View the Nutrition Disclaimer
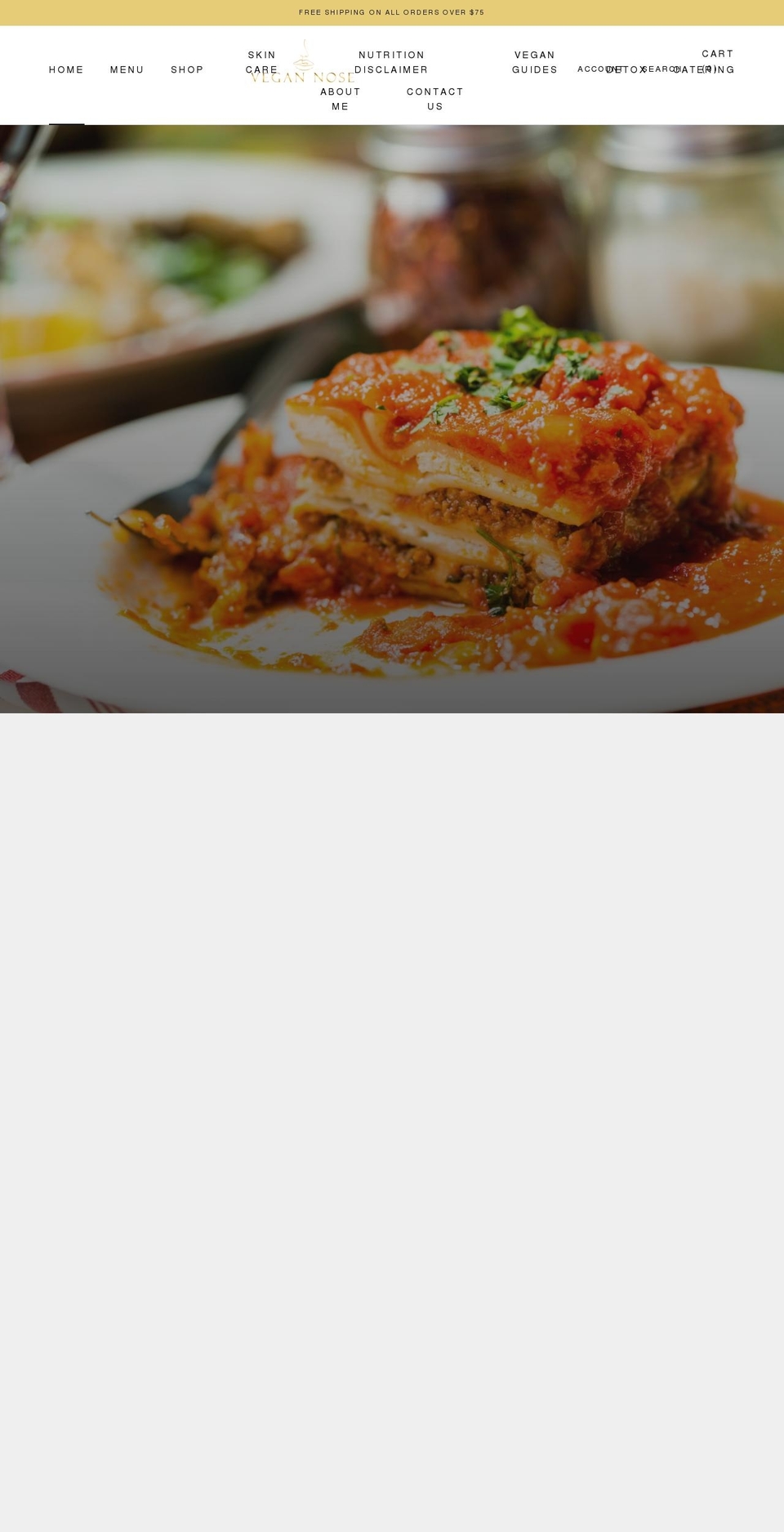 pyautogui.click(x=392, y=62)
